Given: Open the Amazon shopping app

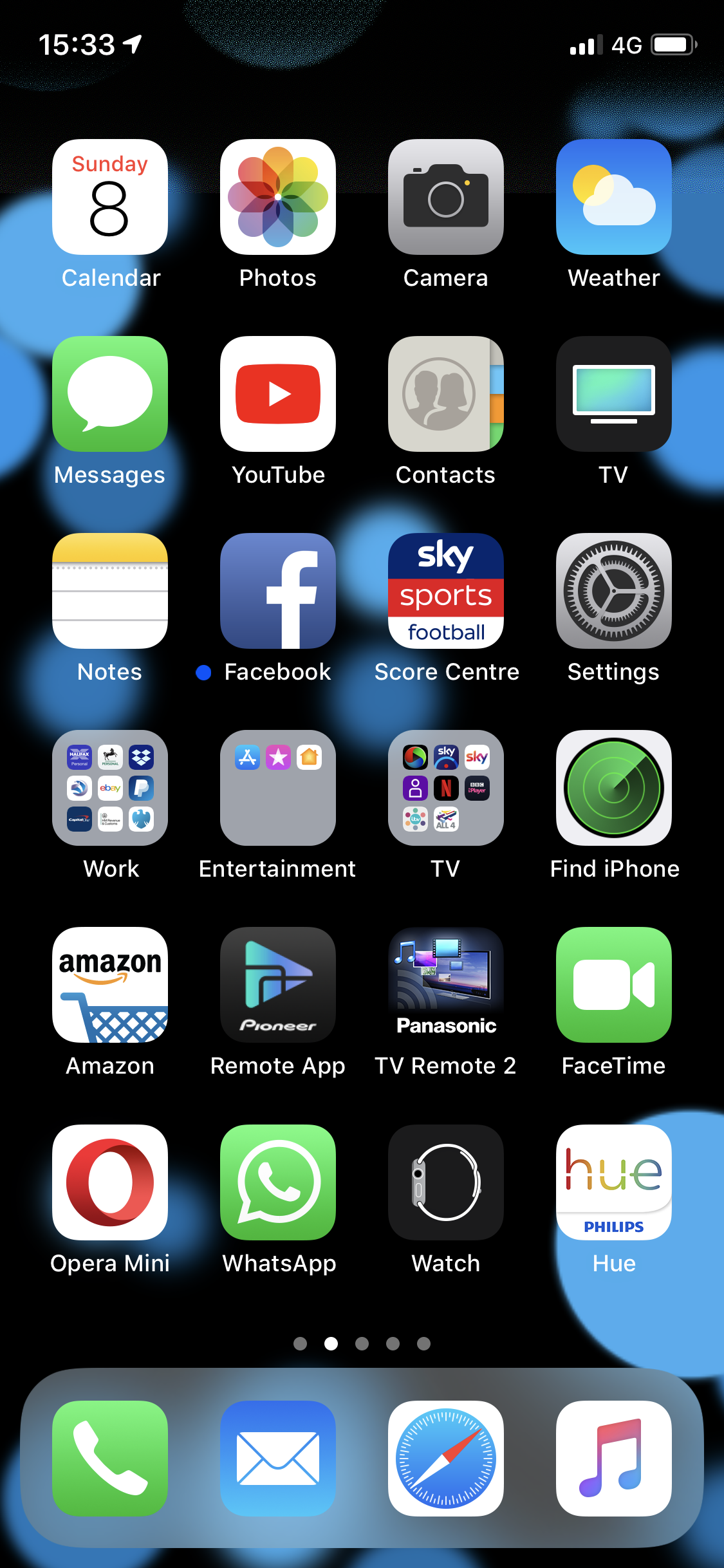Looking at the screenshot, I should tap(110, 985).
